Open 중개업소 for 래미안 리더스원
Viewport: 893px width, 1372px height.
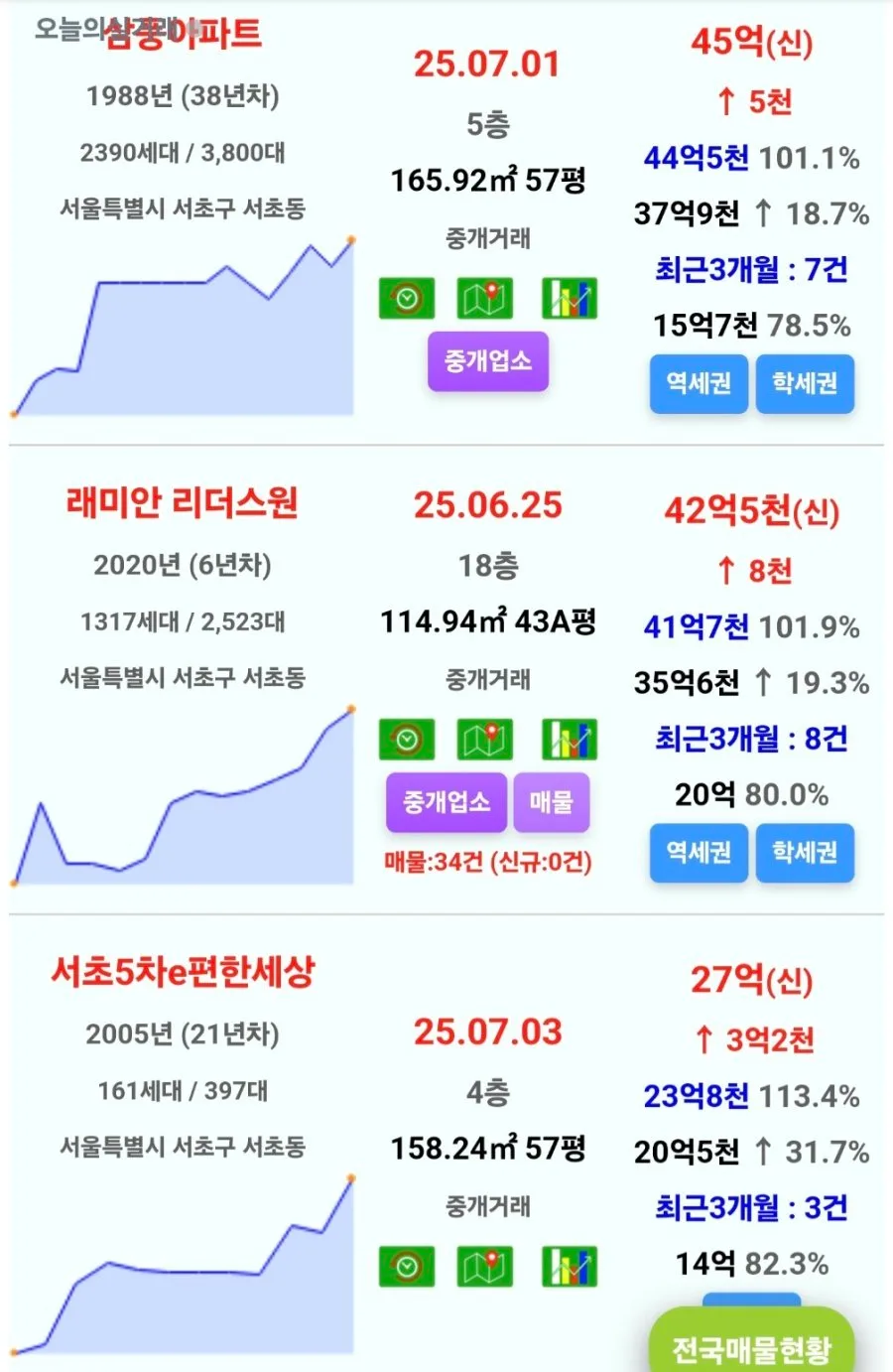point(446,802)
